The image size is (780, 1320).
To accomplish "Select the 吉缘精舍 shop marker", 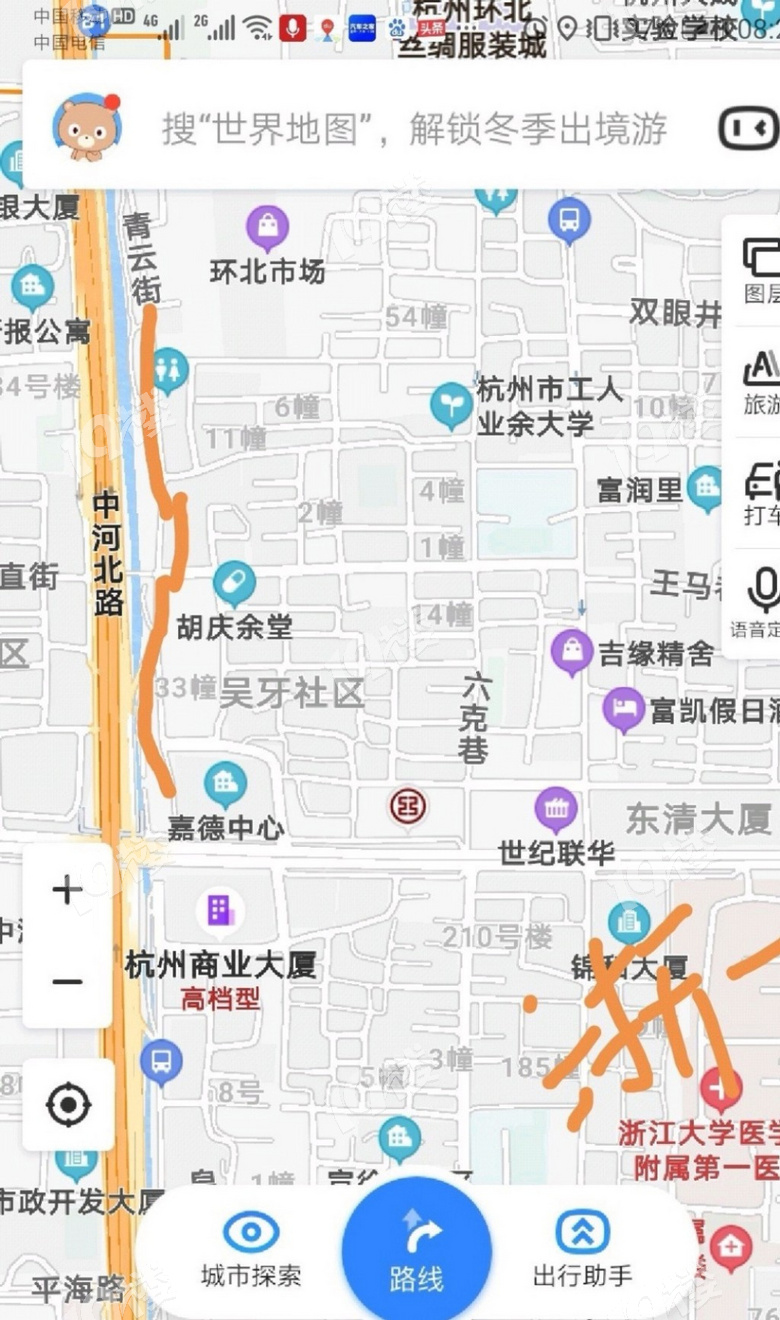I will pyautogui.click(x=572, y=652).
